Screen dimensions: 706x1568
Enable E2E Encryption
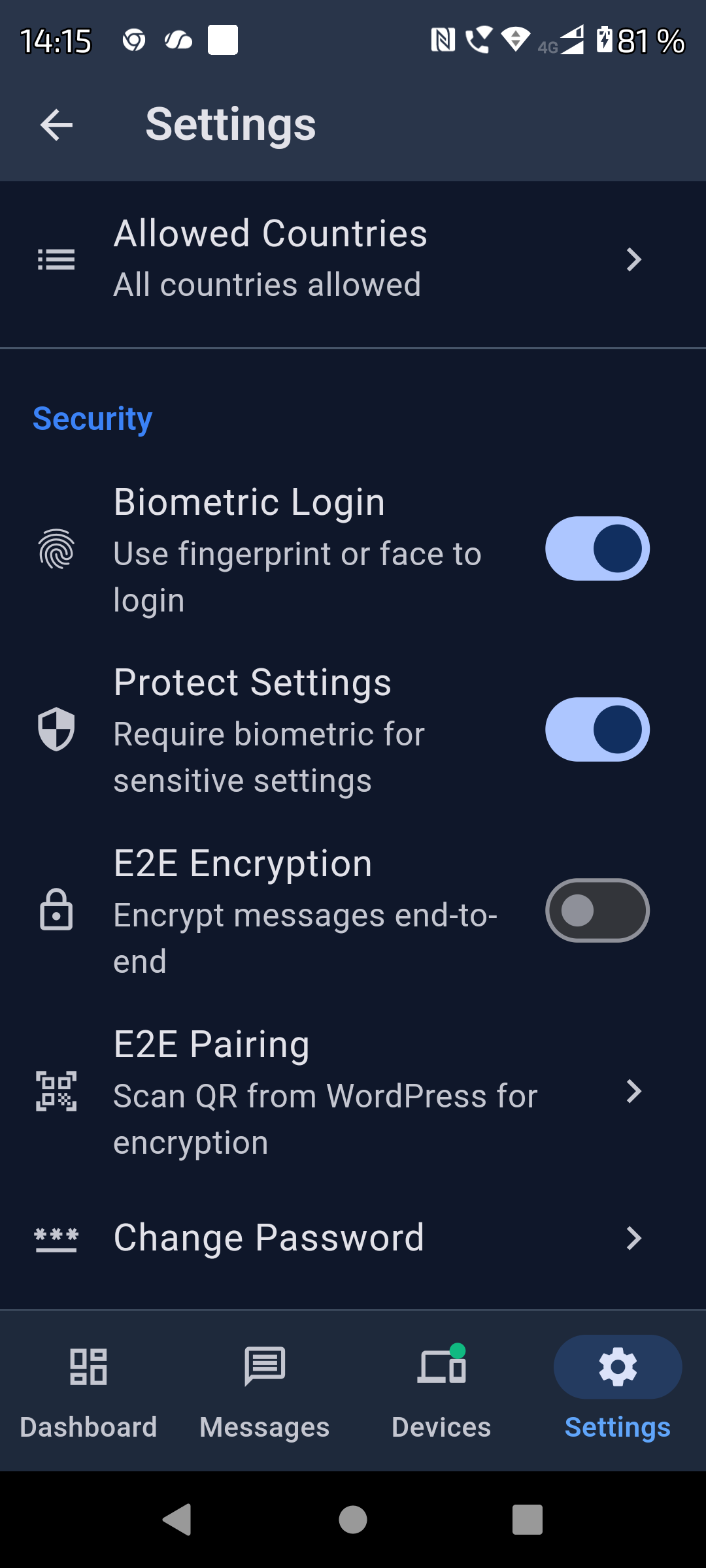tap(597, 910)
